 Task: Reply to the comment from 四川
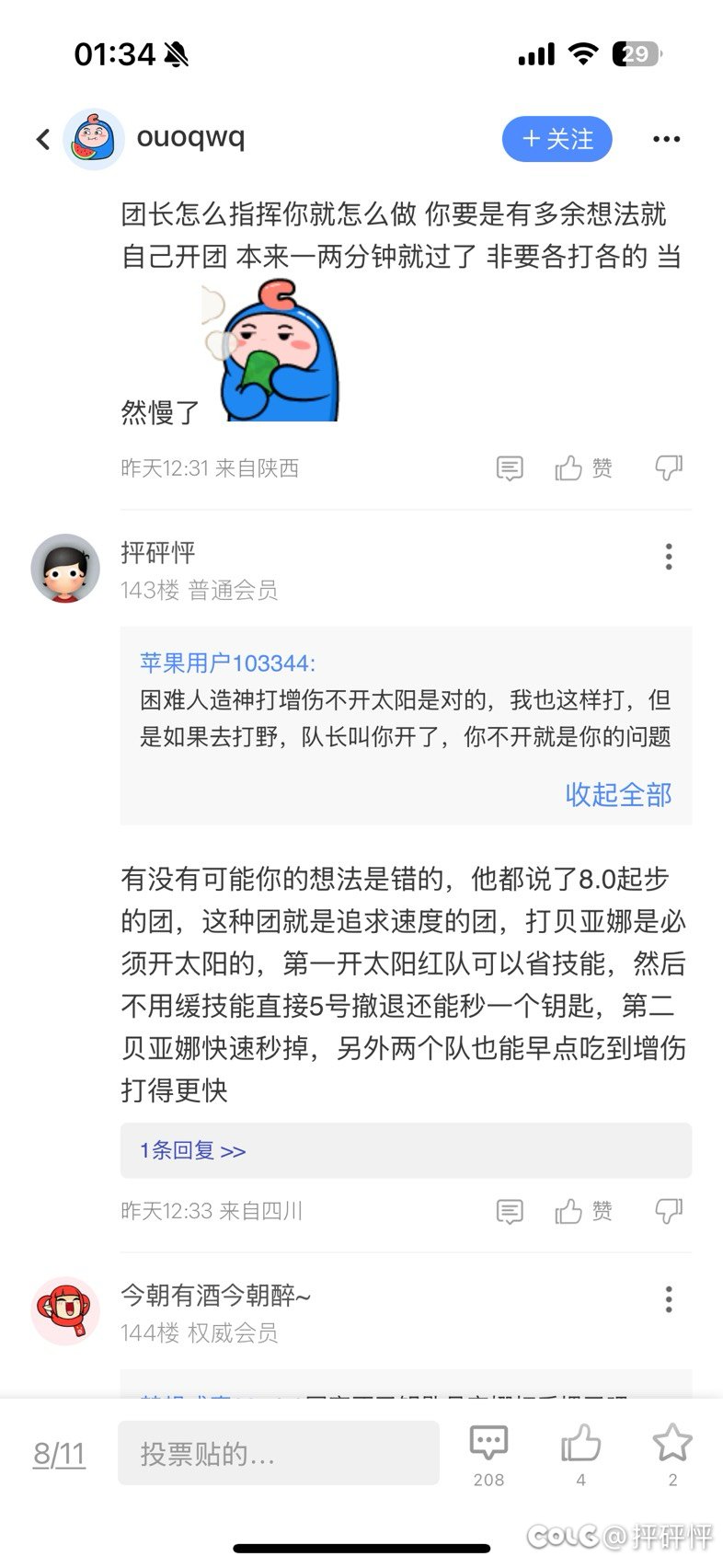coord(509,1211)
